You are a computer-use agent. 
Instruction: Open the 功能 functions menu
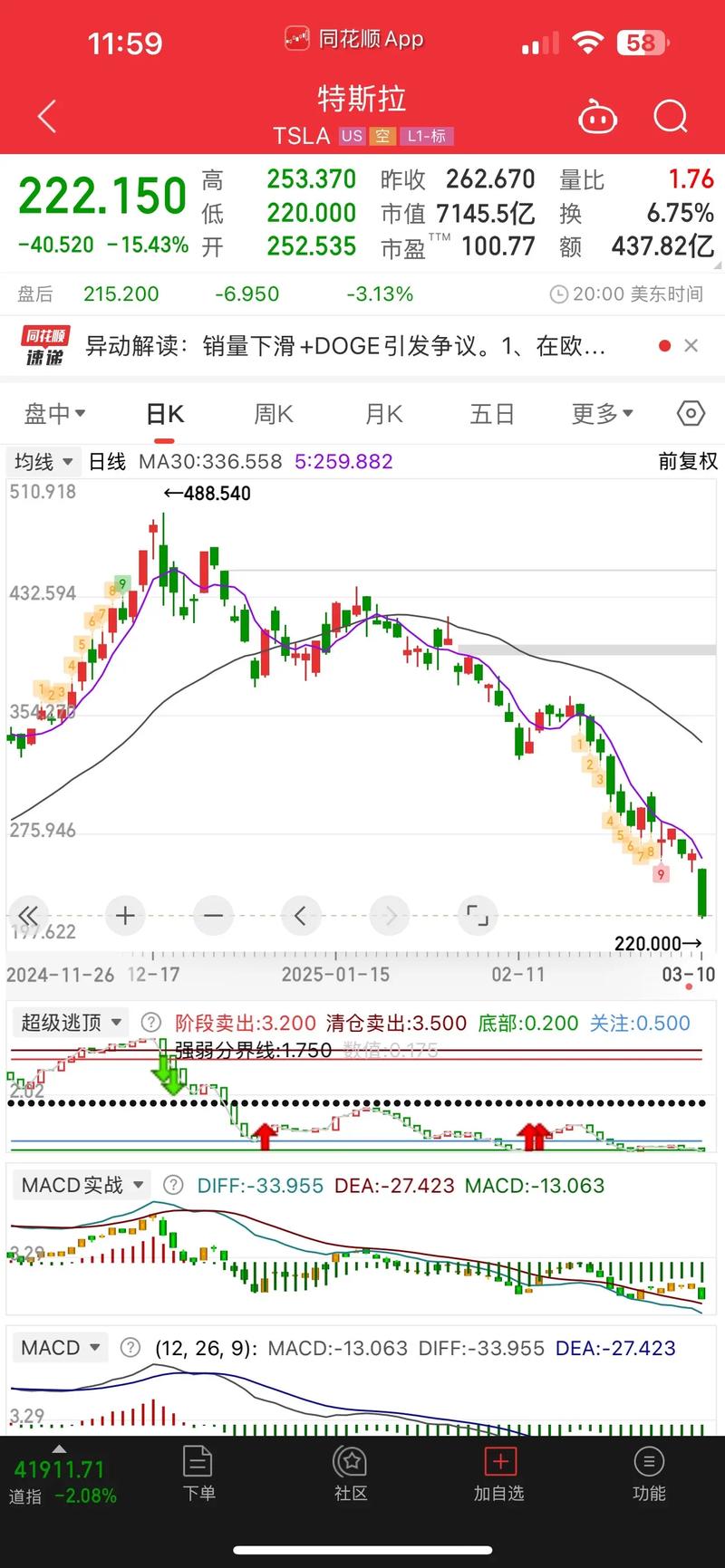click(x=649, y=1477)
